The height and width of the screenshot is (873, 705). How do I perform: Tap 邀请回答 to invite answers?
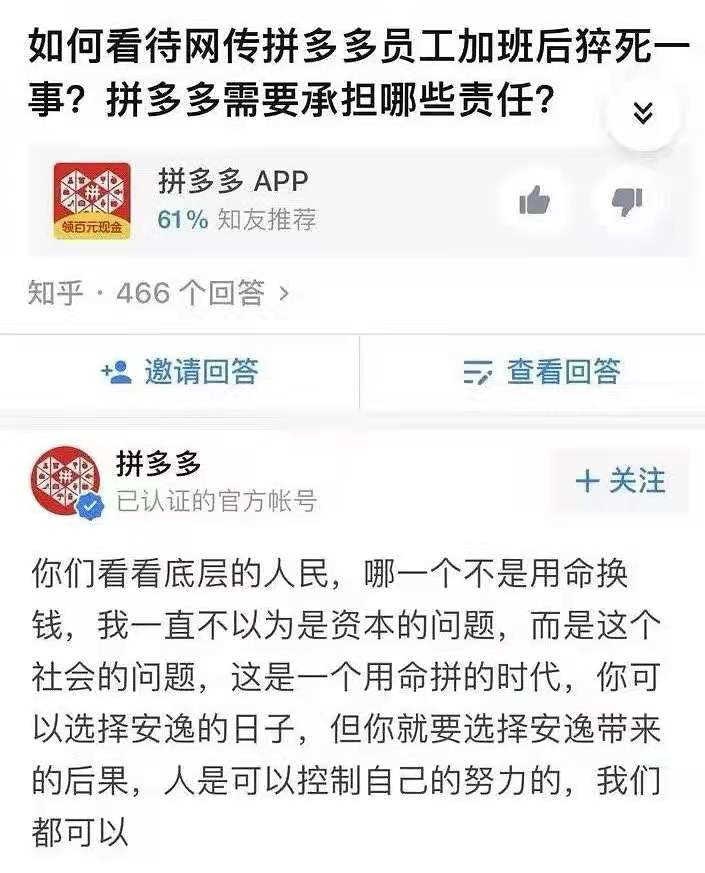tap(180, 372)
